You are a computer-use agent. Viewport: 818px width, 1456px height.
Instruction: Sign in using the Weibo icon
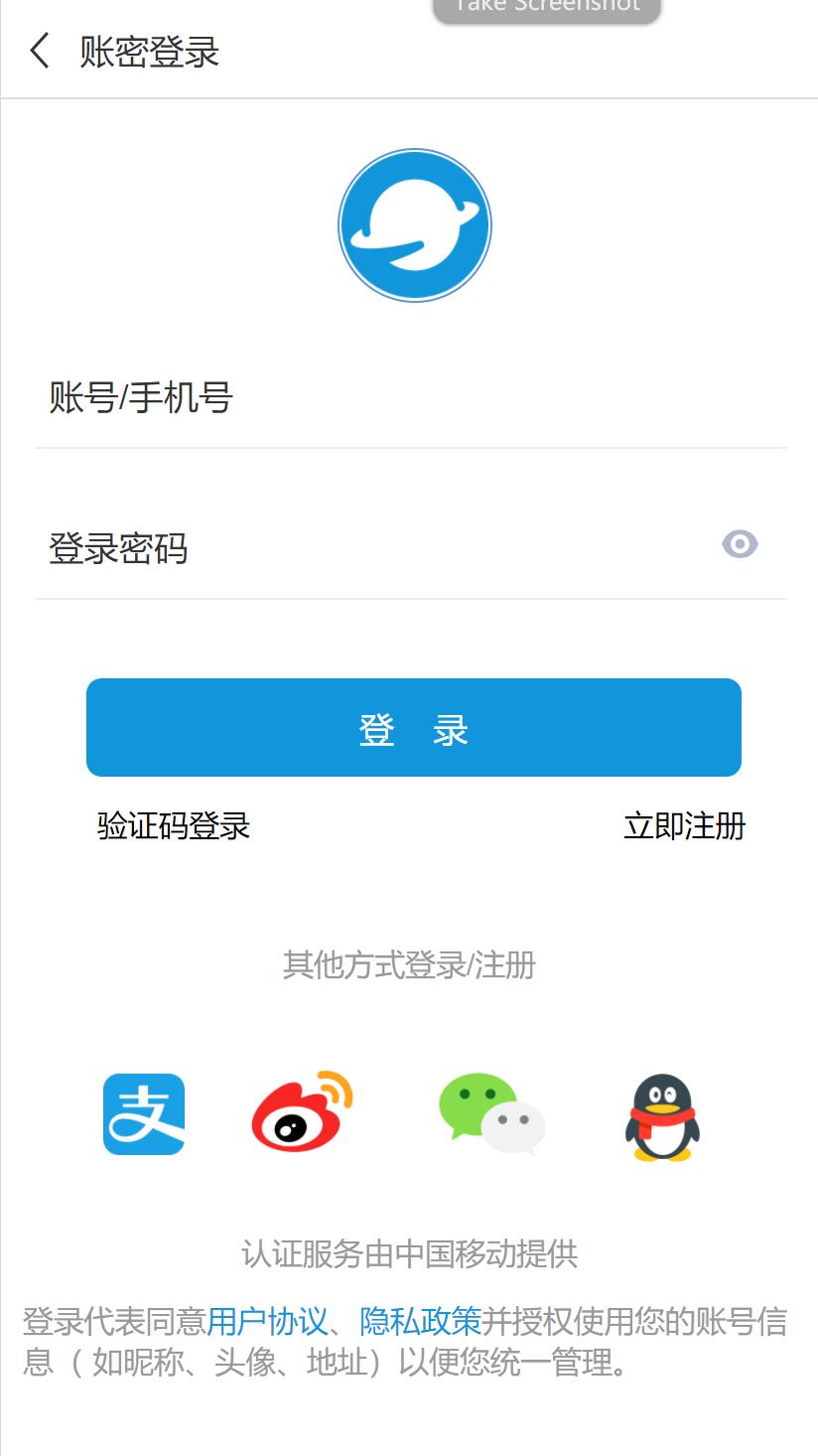click(300, 1112)
